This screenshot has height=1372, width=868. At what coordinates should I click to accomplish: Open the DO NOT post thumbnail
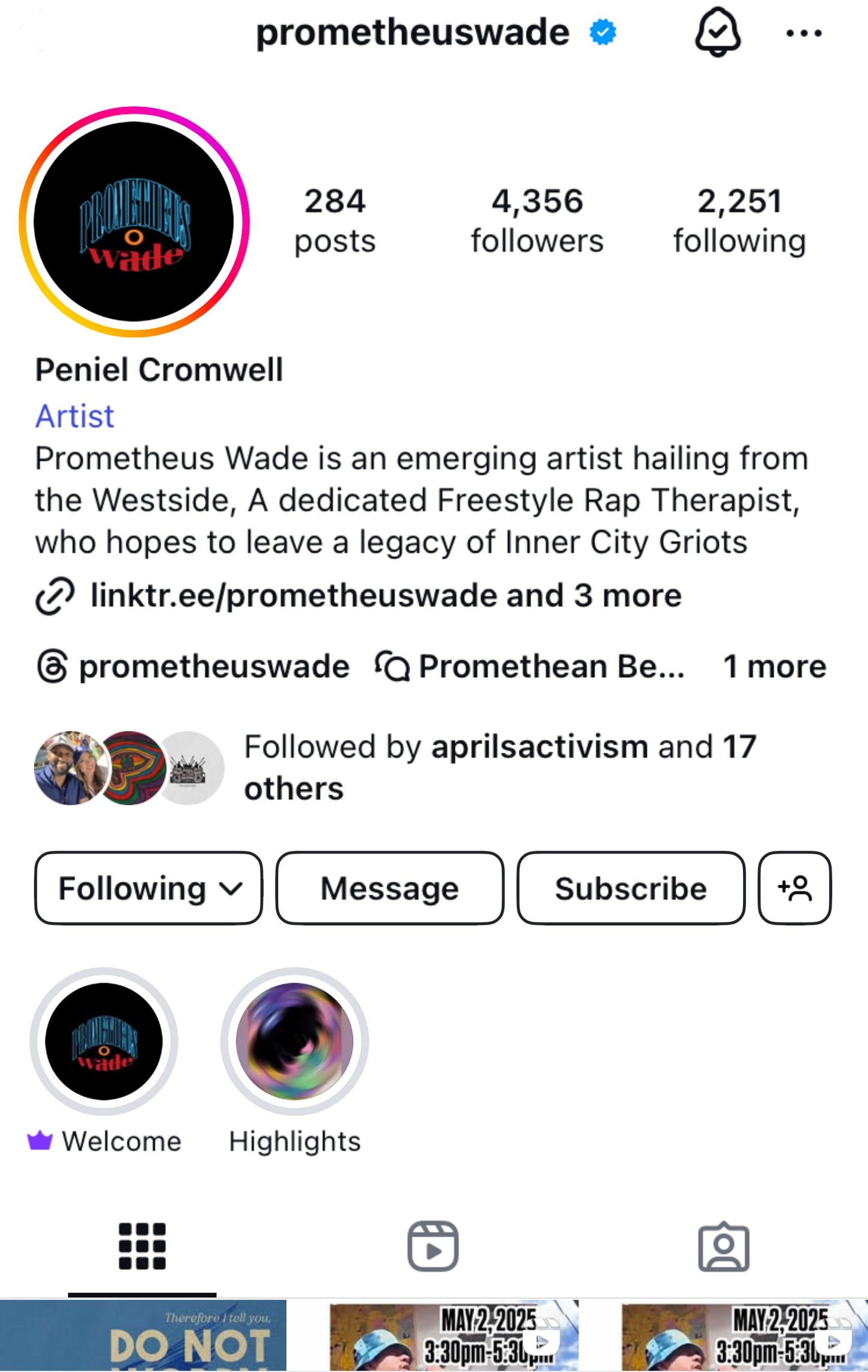coord(143,1336)
